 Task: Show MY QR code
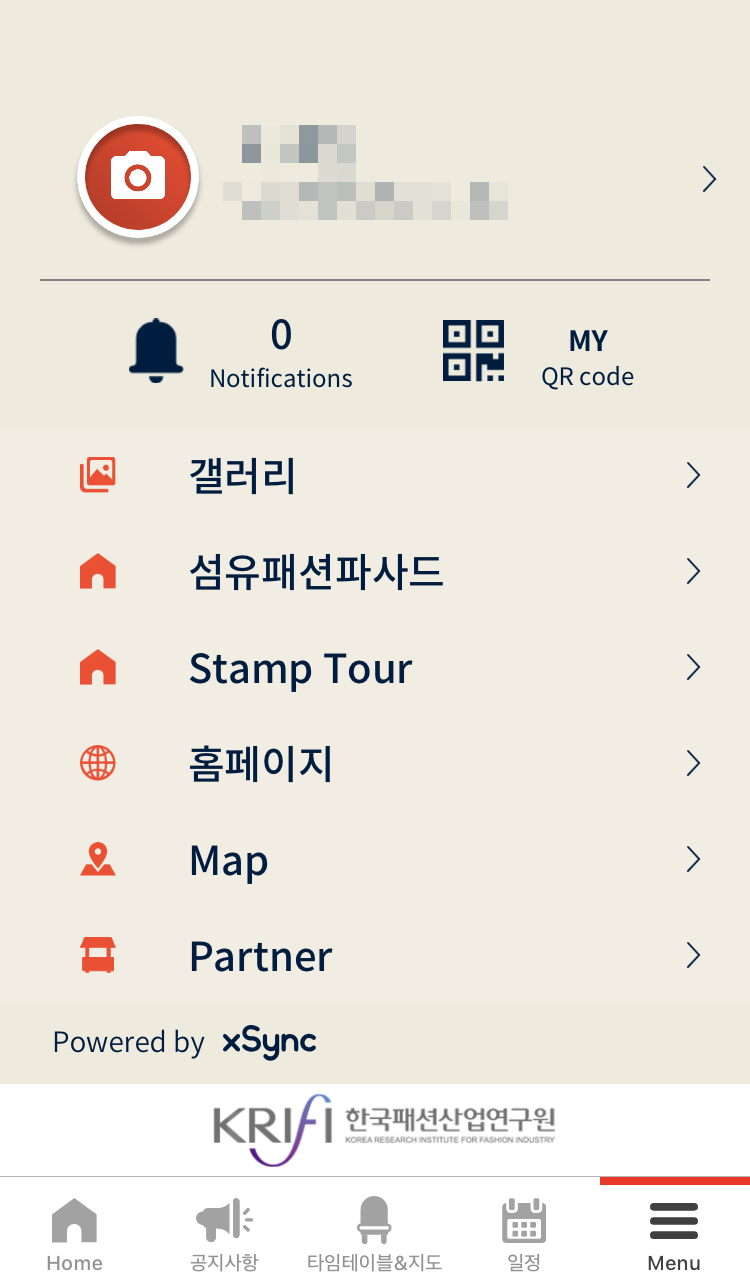coord(538,353)
